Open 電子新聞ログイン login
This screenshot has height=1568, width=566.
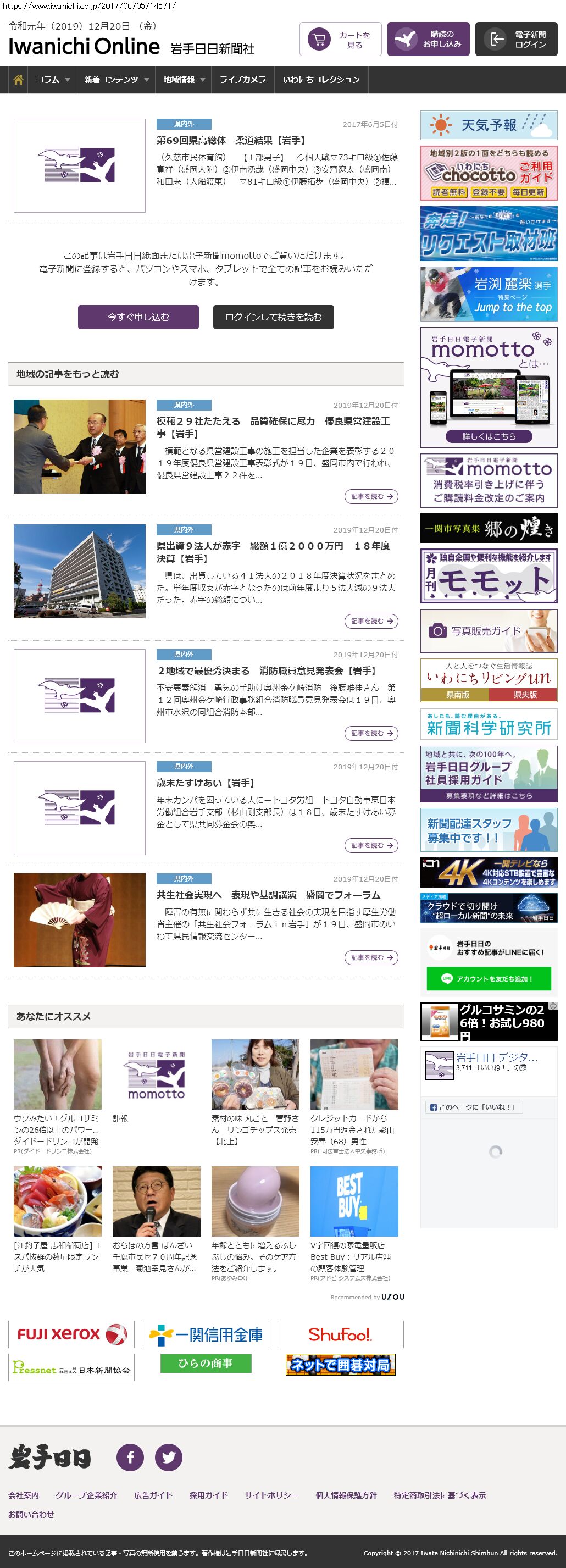(515, 40)
